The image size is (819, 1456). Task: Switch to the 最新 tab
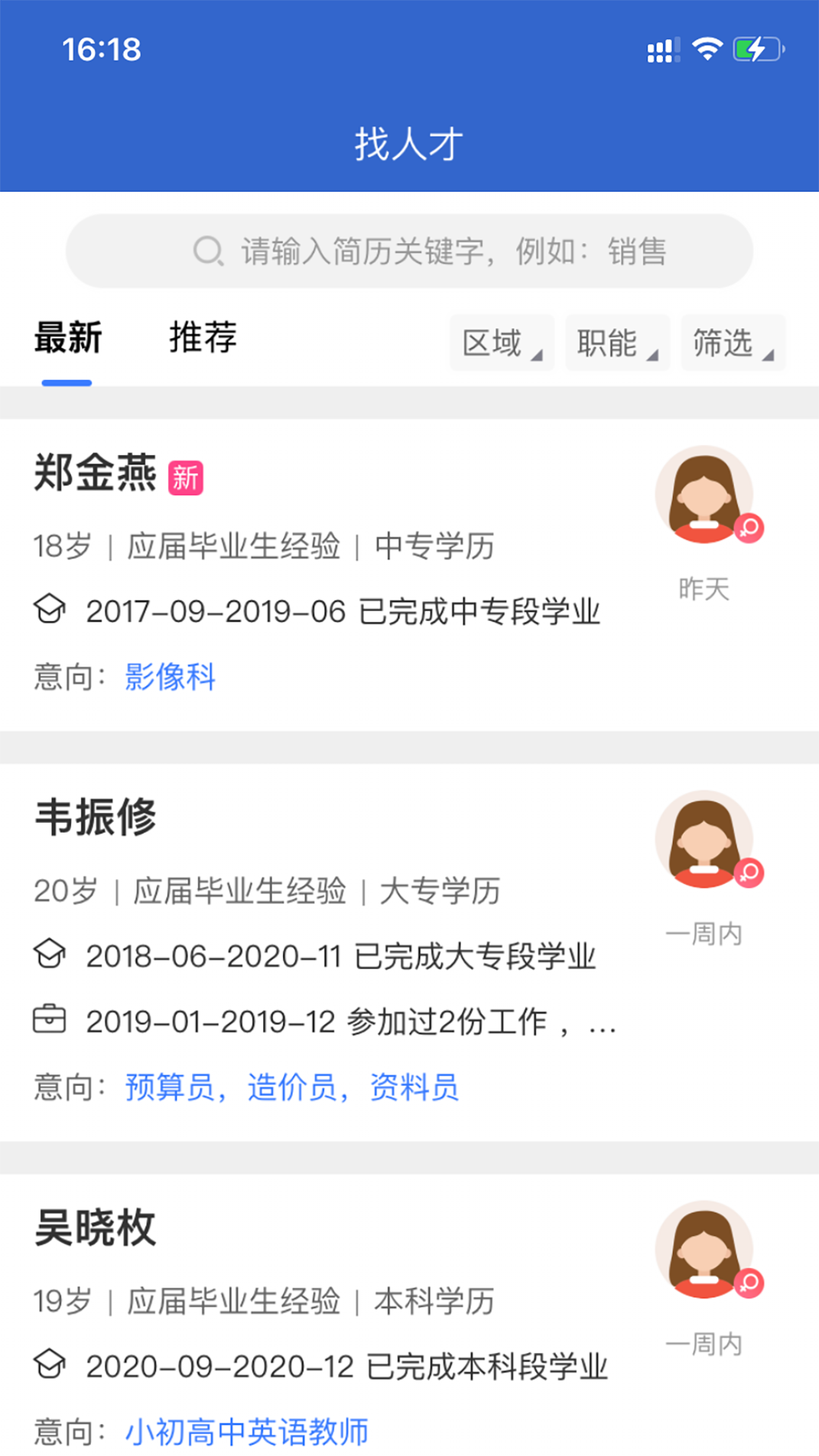[67, 338]
